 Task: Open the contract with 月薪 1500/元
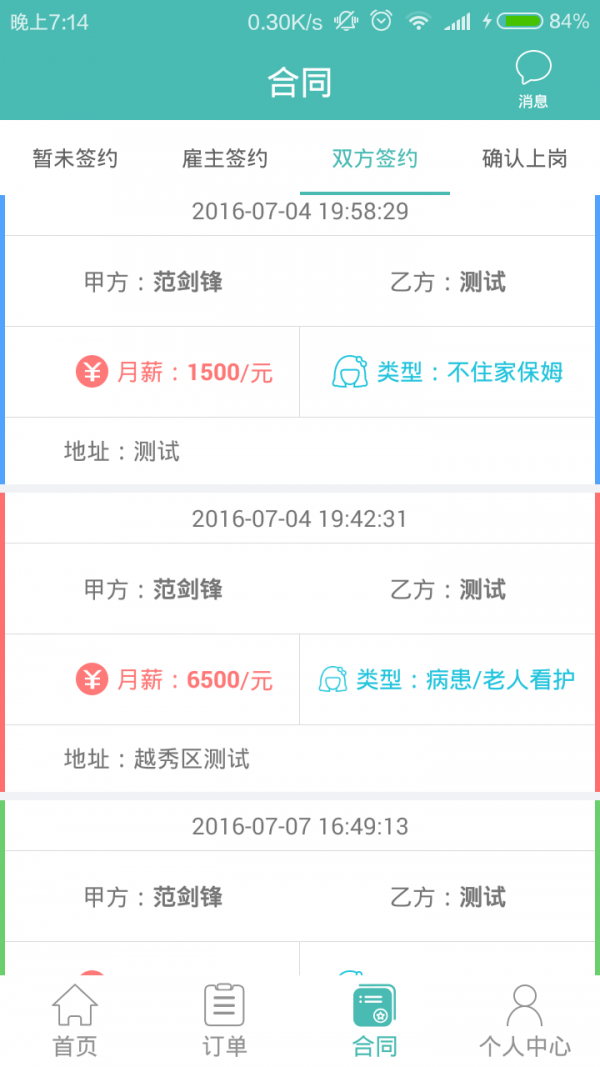pos(300,340)
